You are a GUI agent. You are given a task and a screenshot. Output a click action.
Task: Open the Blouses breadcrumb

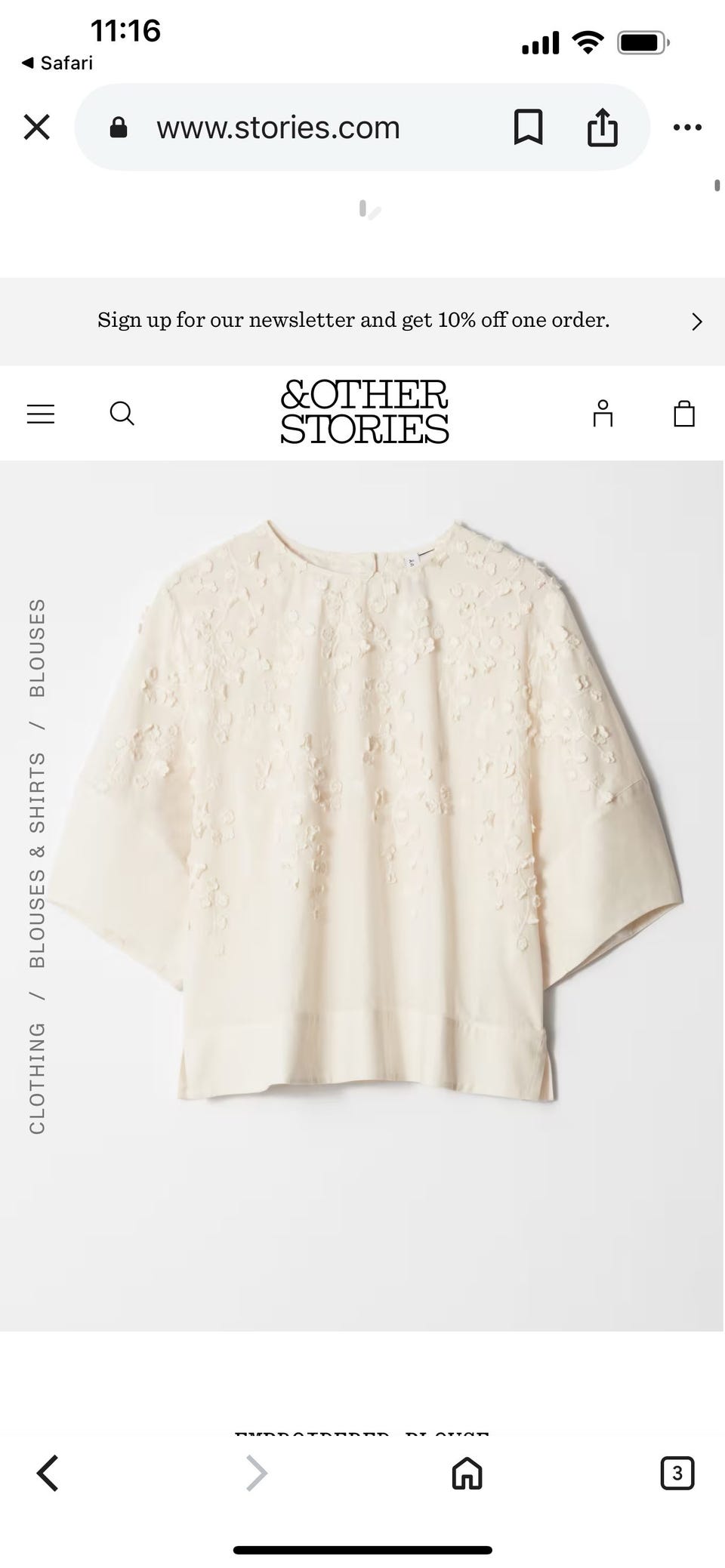(37, 648)
